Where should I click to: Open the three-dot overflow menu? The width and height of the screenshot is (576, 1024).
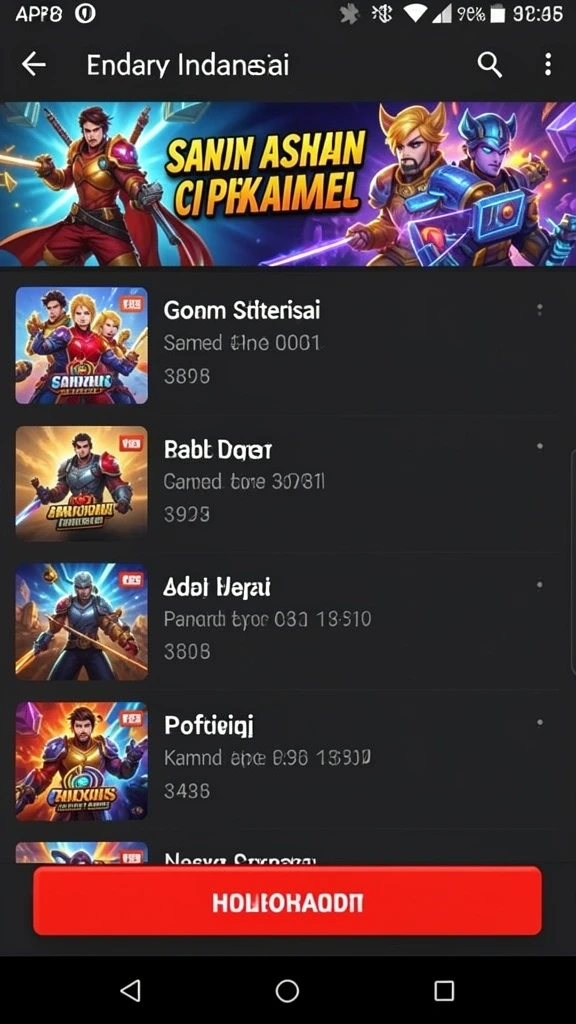click(x=547, y=65)
